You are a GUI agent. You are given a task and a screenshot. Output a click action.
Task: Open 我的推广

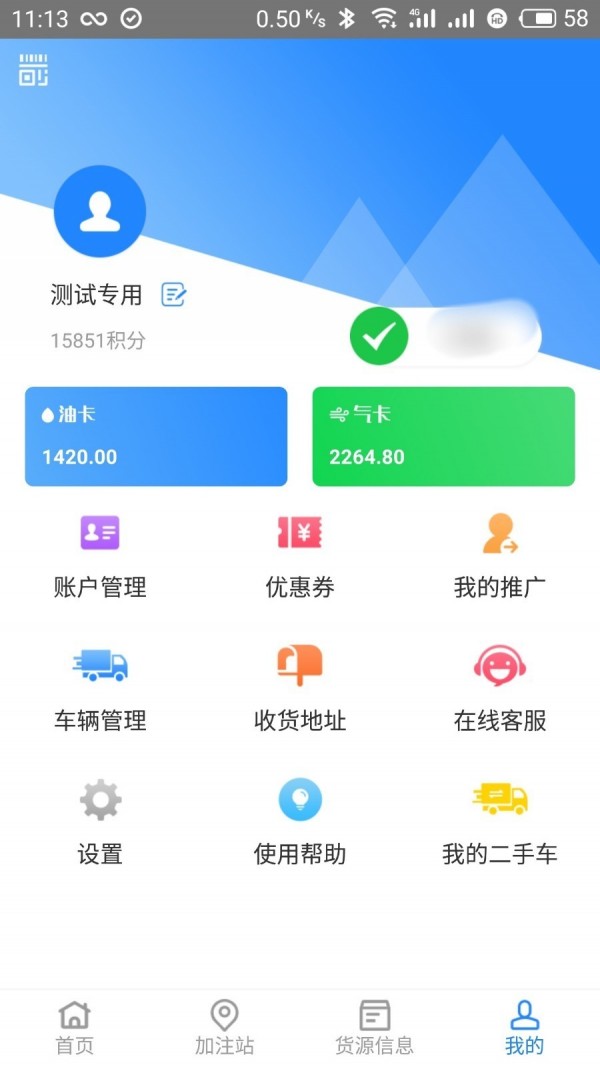[500, 555]
